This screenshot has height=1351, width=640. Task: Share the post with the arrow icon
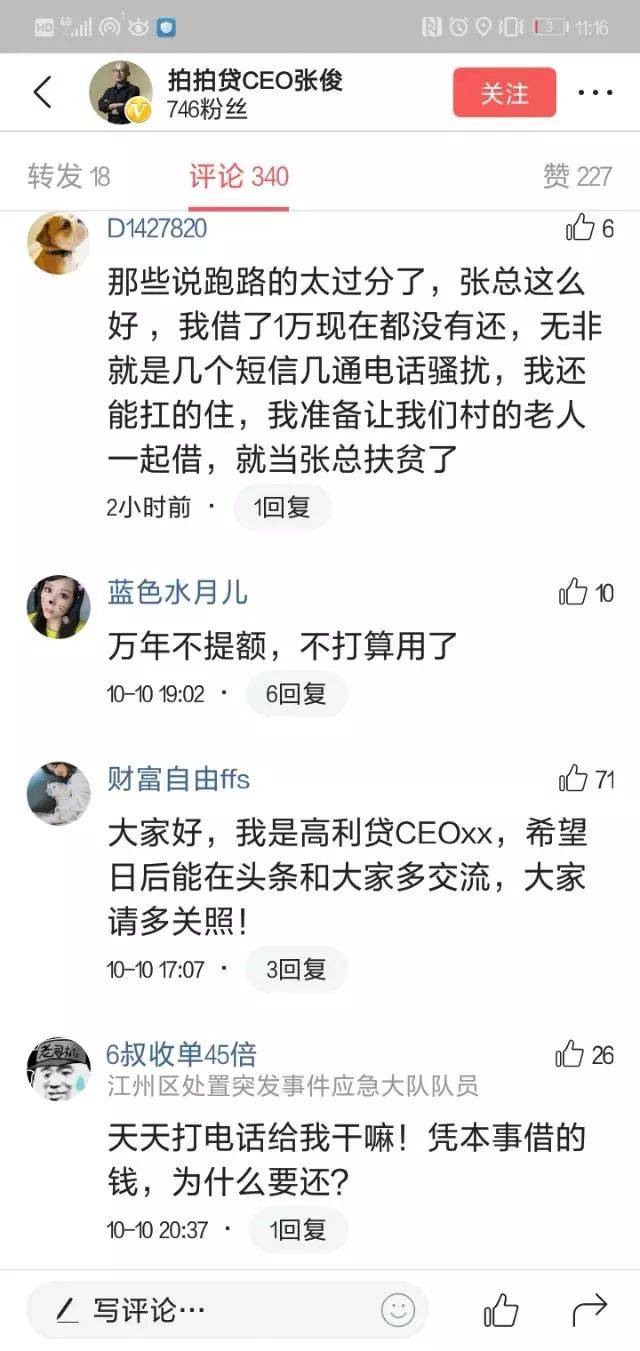pyautogui.click(x=589, y=1309)
